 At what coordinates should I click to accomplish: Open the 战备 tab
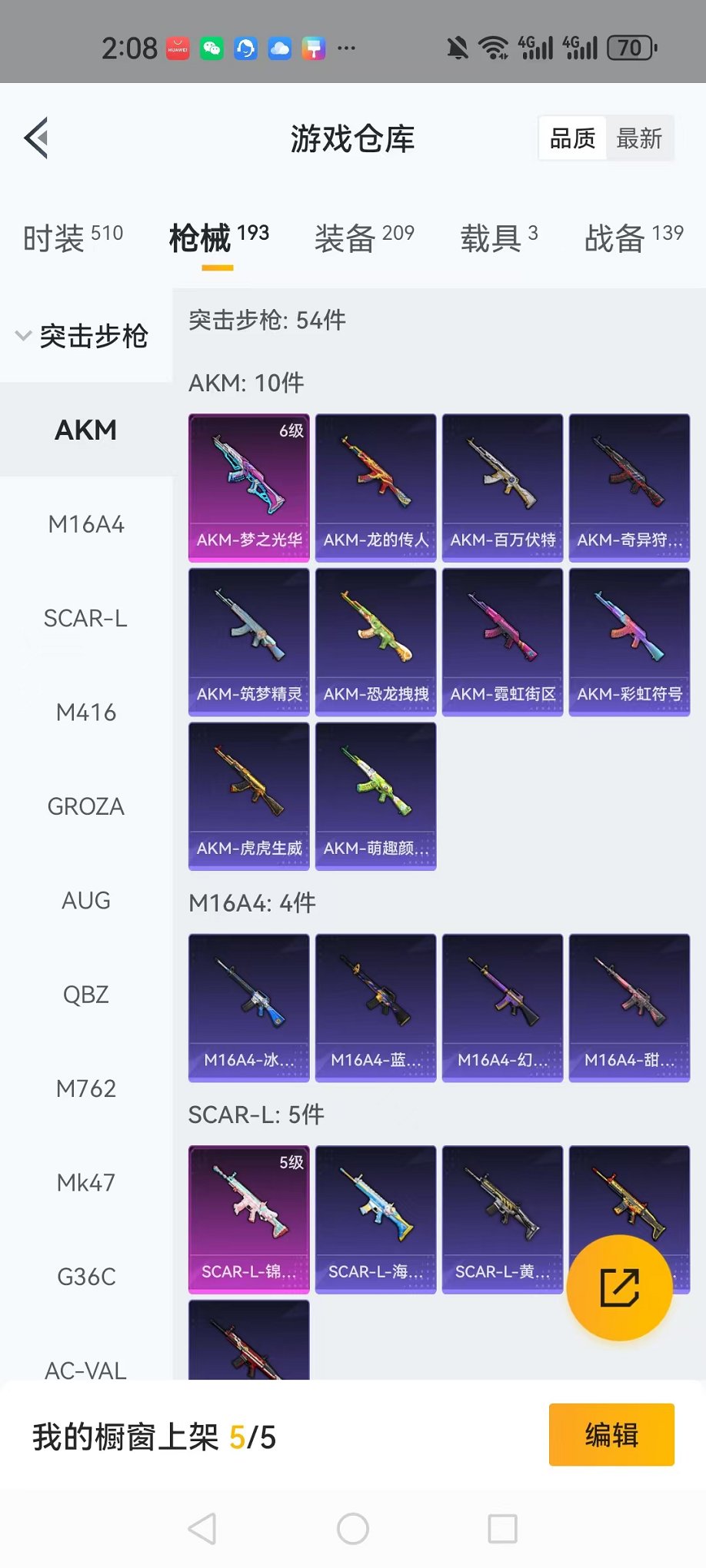633,238
